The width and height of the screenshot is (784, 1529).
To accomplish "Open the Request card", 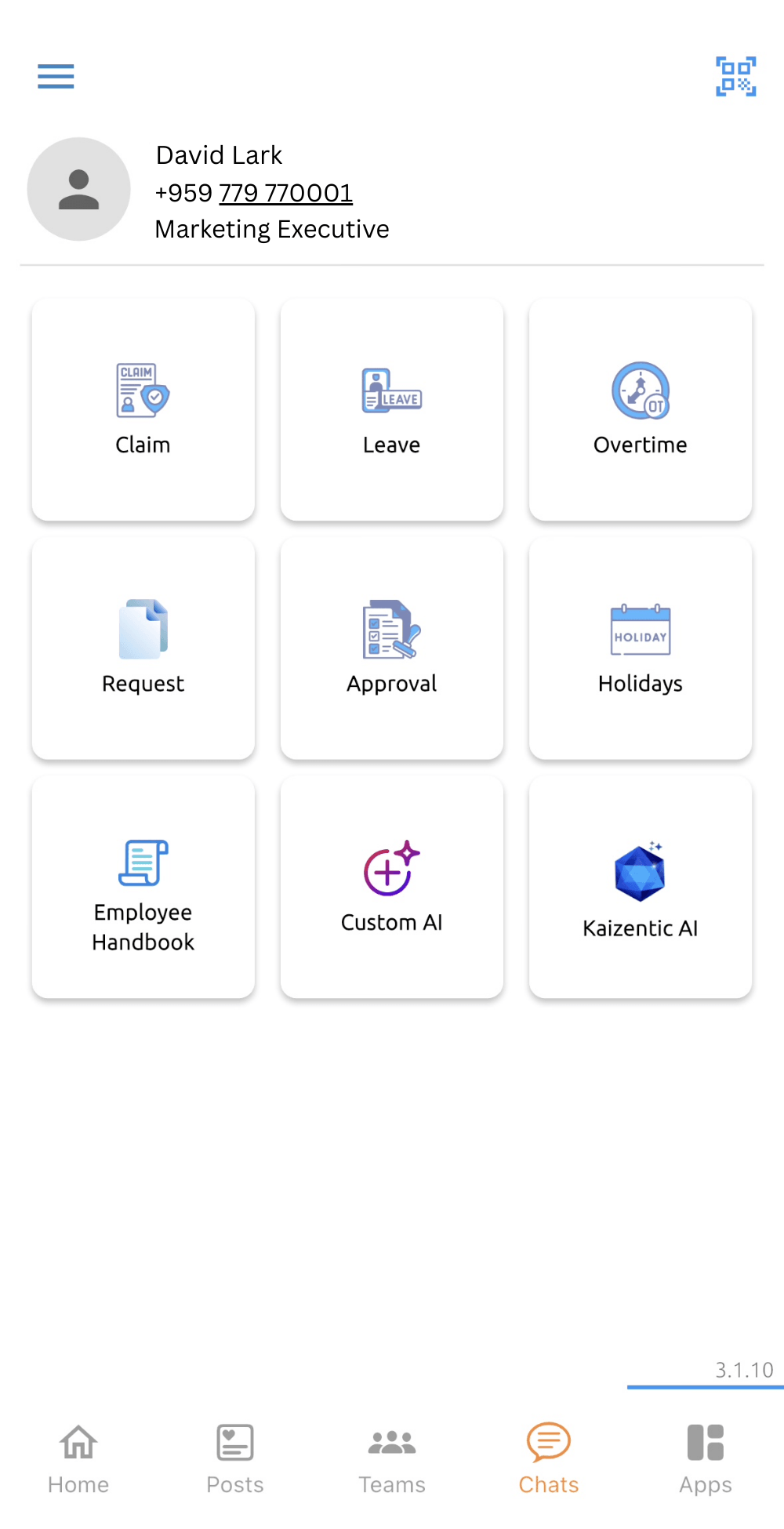I will pos(143,648).
